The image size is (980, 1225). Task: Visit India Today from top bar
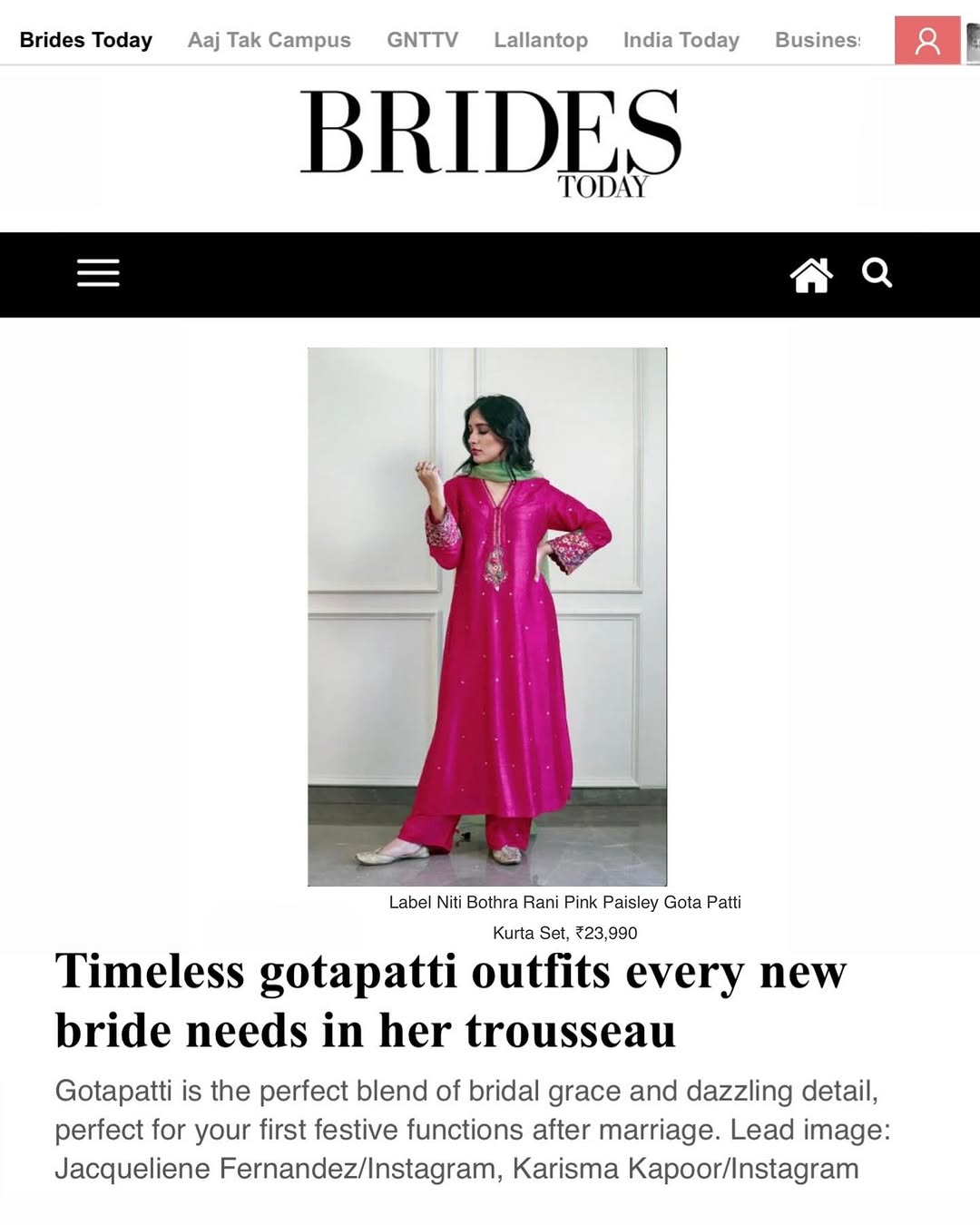coord(681,40)
